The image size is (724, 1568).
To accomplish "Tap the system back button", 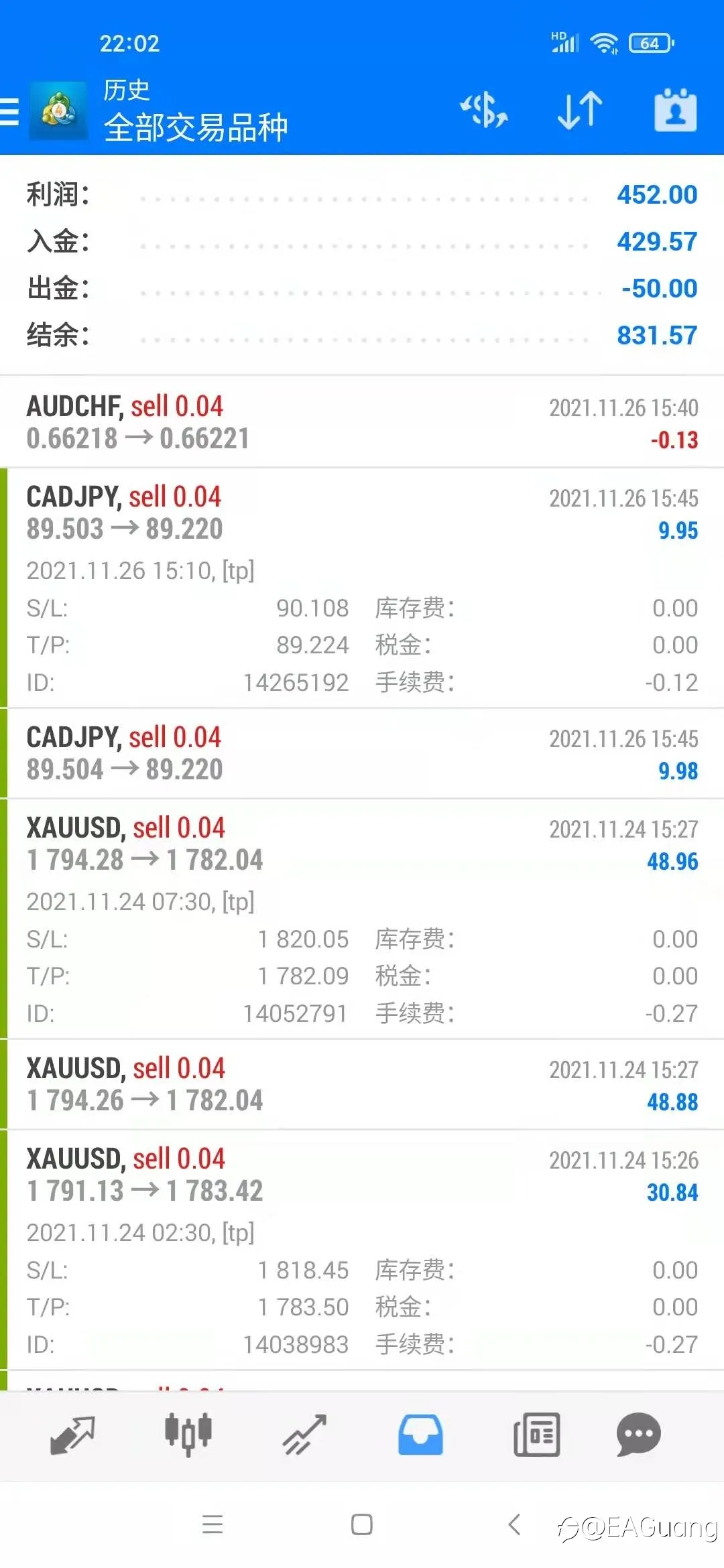I will click(x=514, y=1524).
